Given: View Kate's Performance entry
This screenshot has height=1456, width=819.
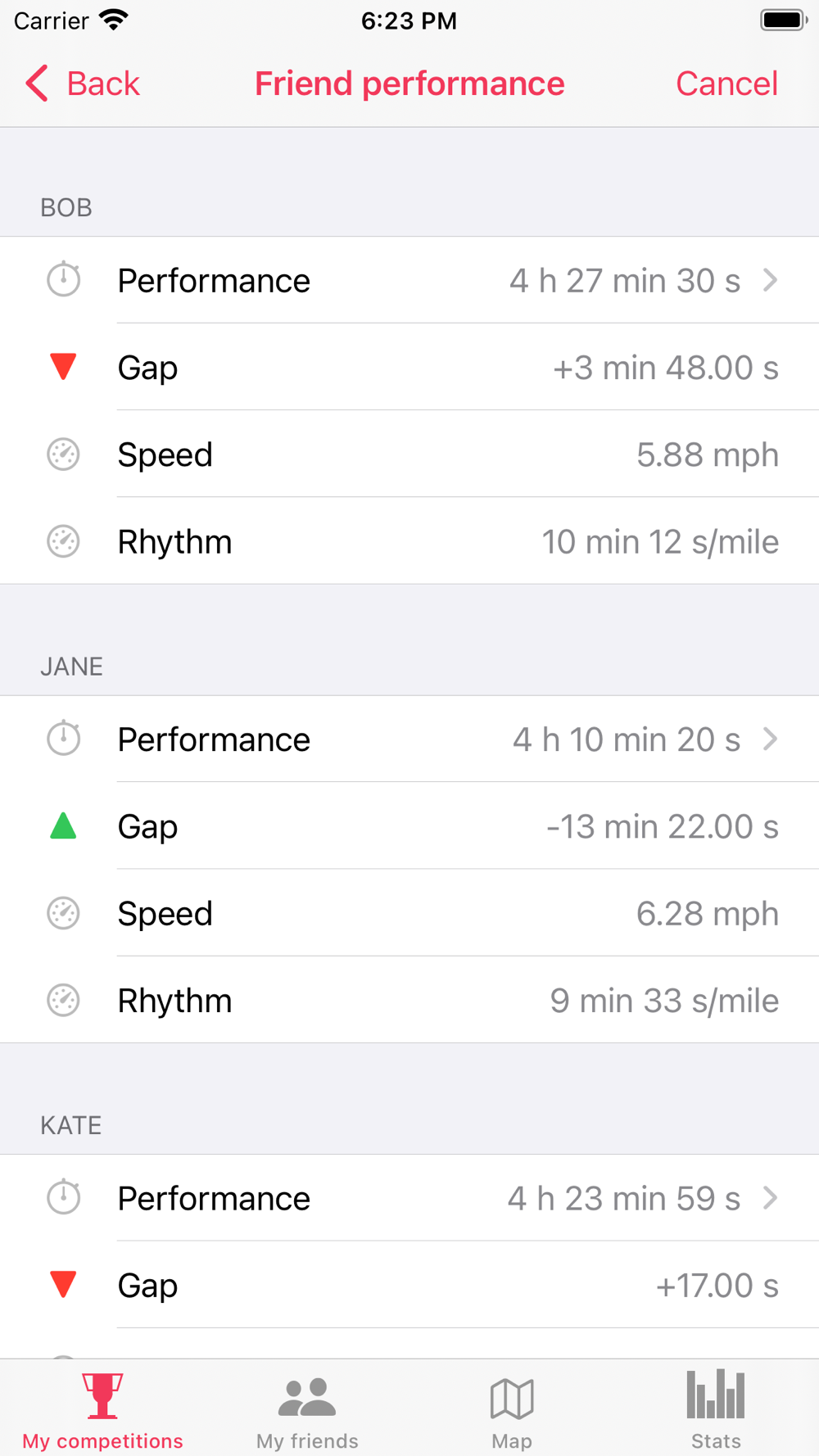Looking at the screenshot, I should [x=409, y=1198].
